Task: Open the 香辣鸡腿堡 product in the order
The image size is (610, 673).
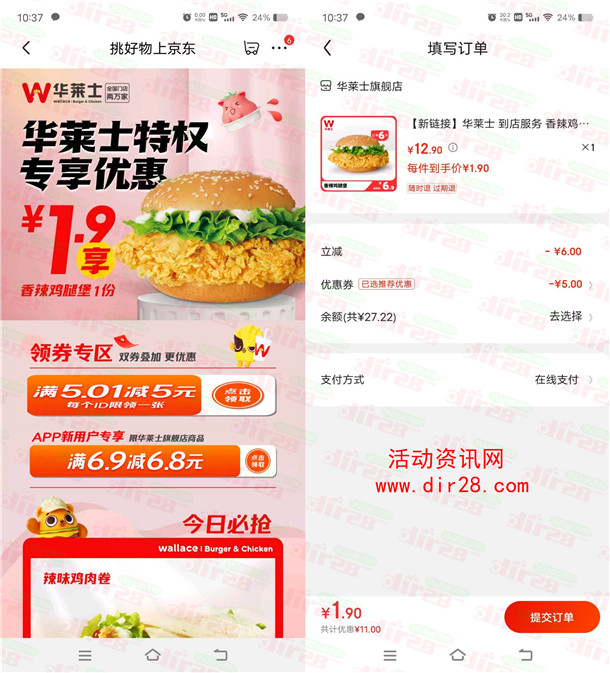Action: click(x=500, y=126)
